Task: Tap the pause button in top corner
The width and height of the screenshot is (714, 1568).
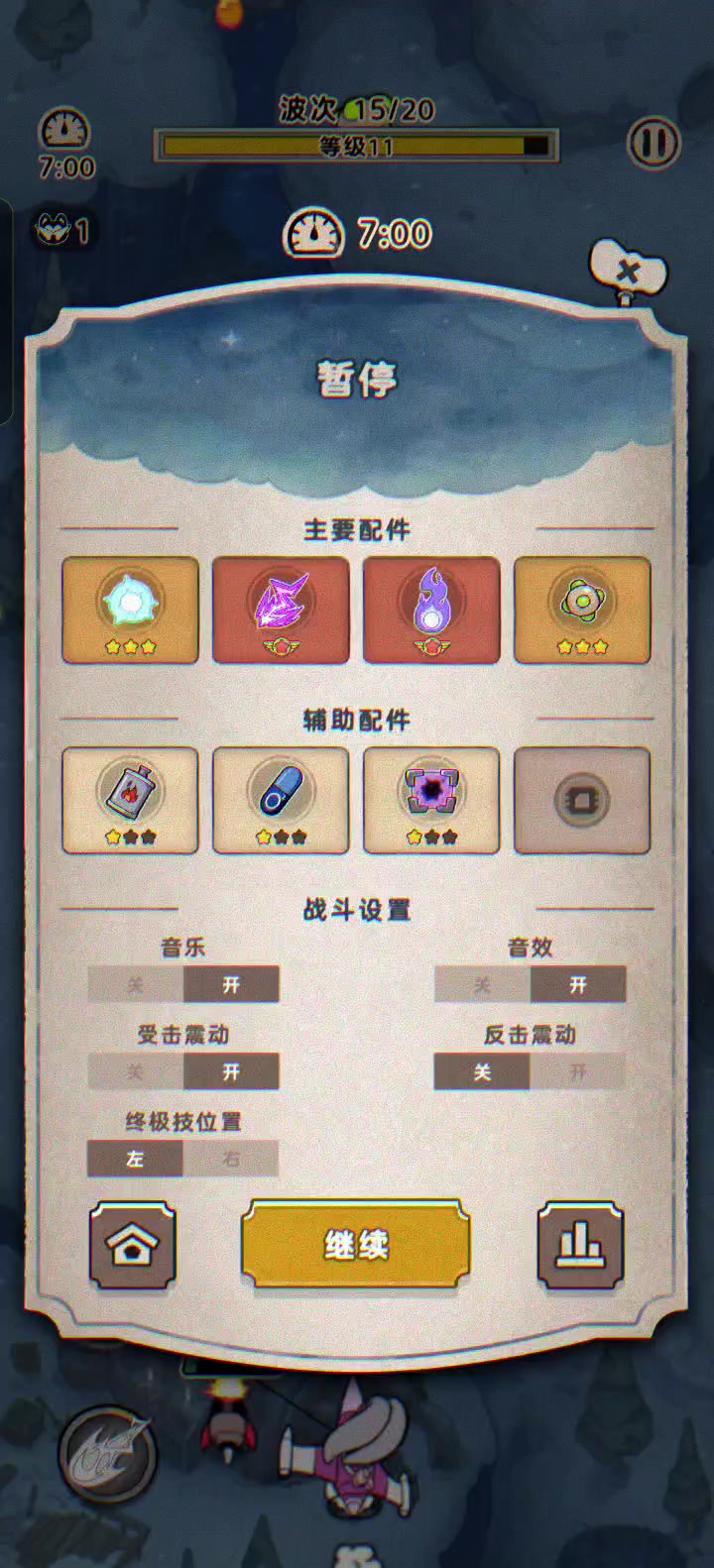Action: [654, 144]
